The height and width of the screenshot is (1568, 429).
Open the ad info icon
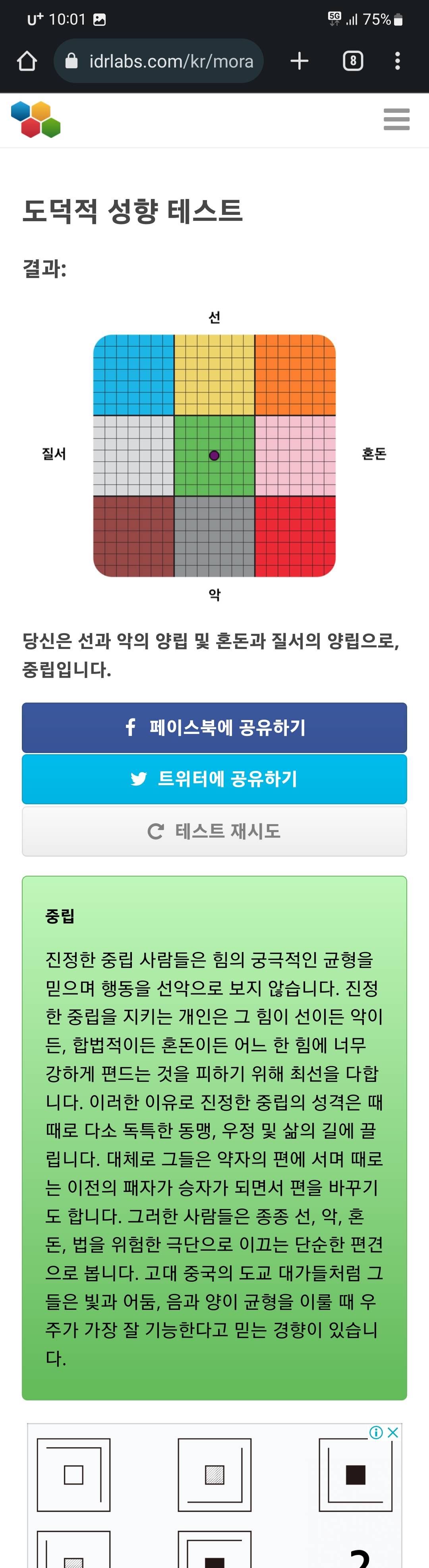point(376,1433)
